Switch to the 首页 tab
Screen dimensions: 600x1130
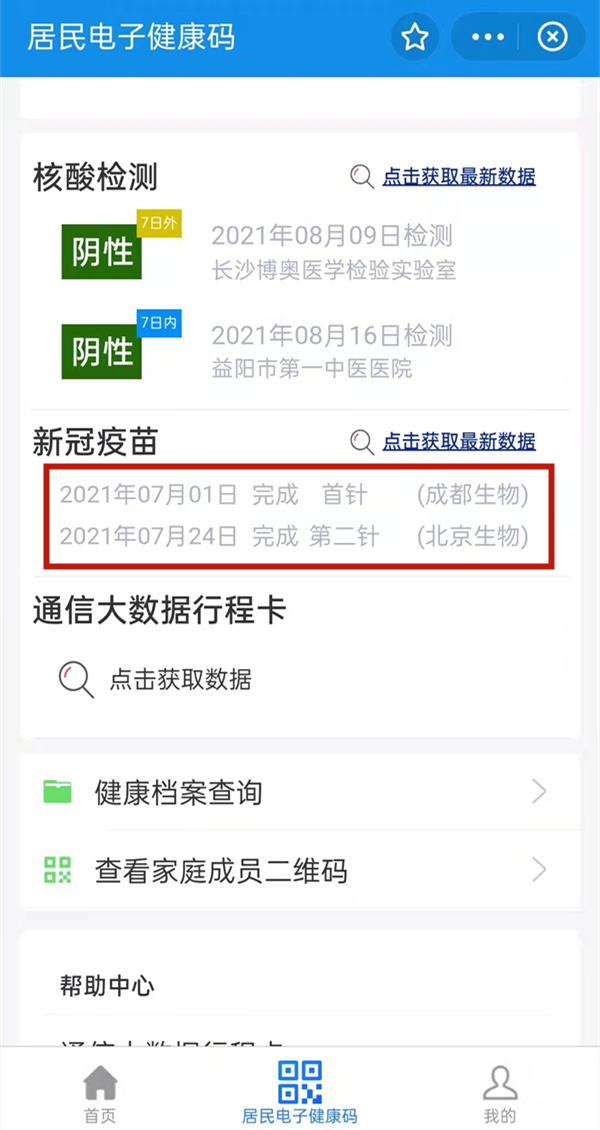99,1094
